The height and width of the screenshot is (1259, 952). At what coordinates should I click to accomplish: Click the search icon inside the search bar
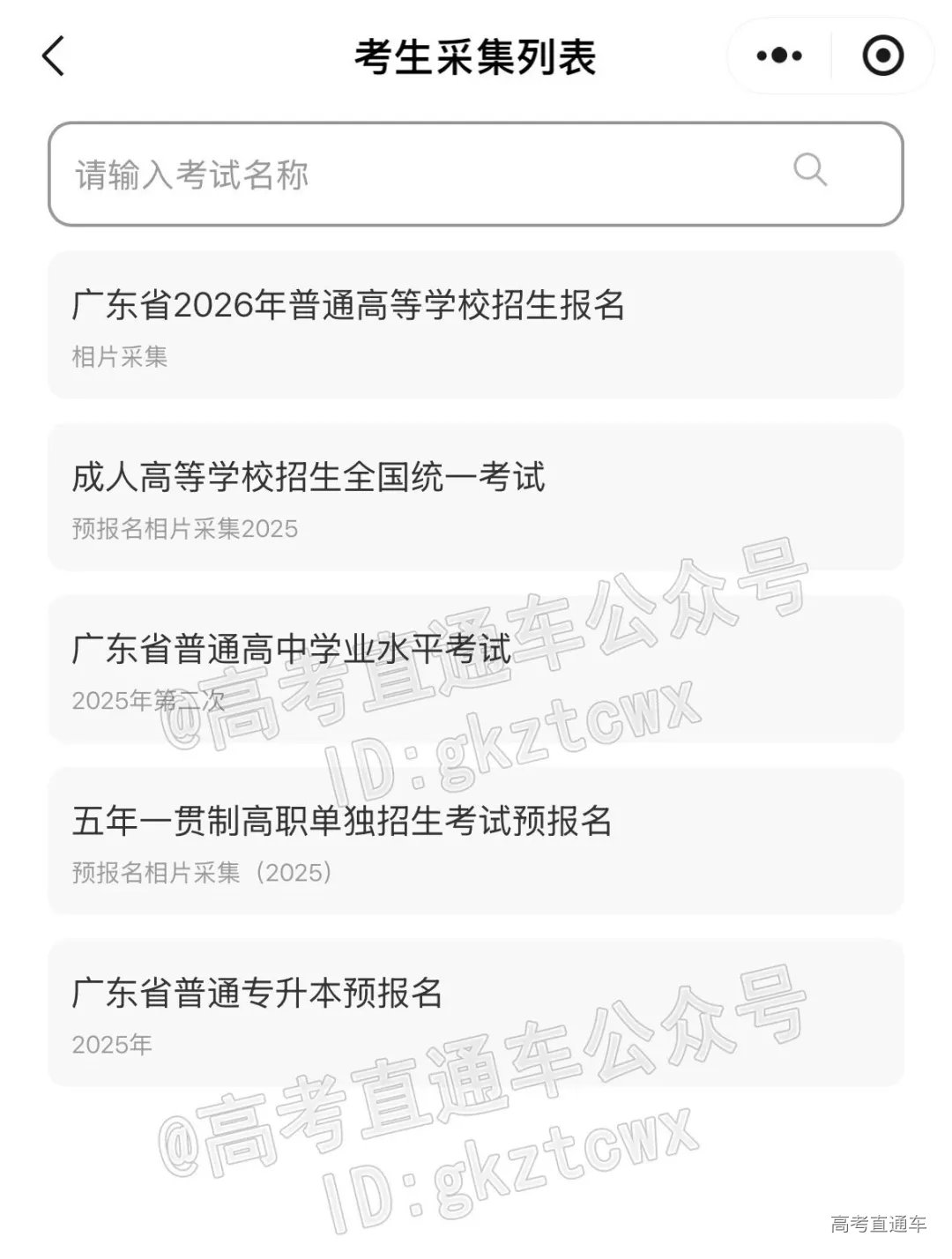(810, 169)
